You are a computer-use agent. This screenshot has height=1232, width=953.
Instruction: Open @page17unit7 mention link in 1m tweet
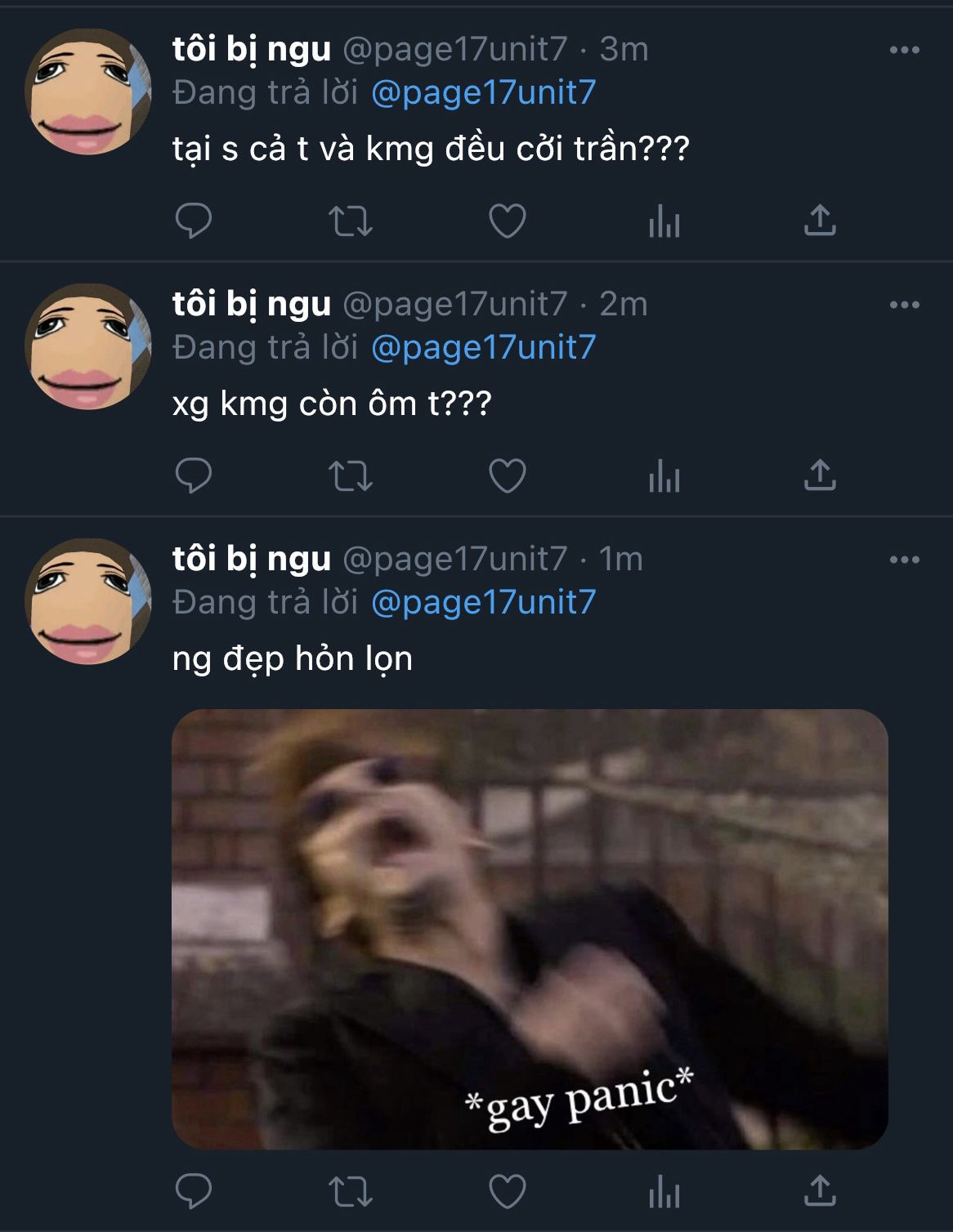click(x=483, y=603)
